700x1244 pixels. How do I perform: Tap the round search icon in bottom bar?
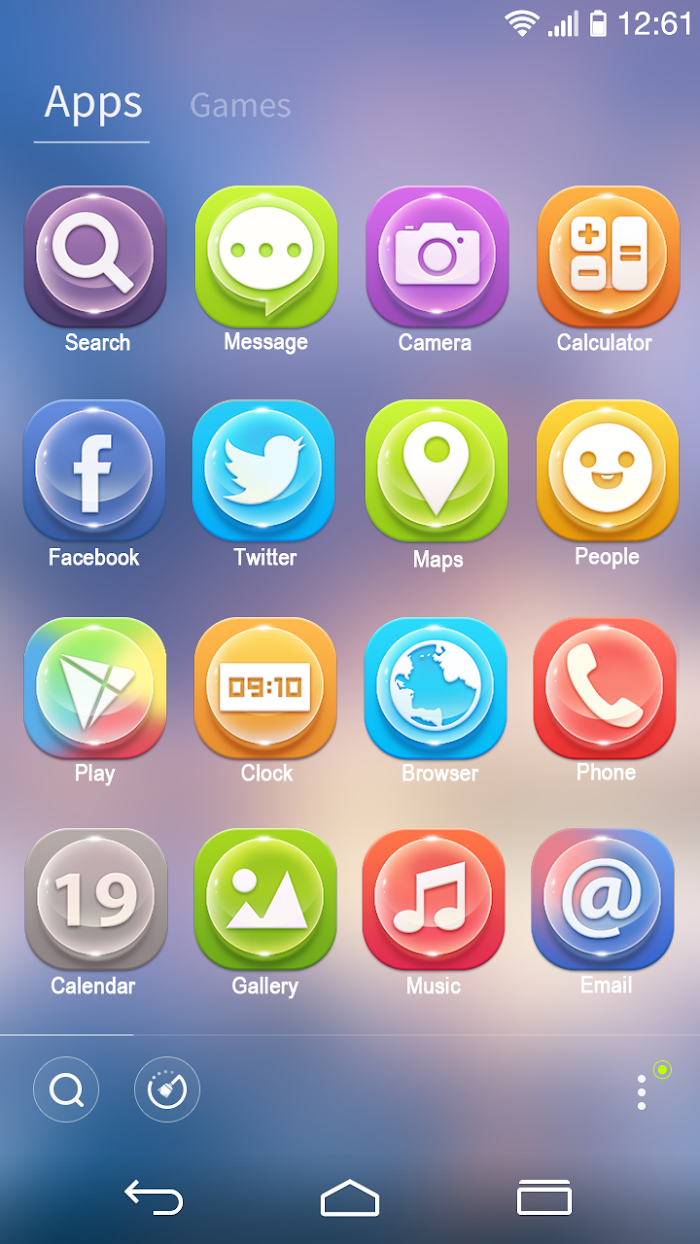66,1090
